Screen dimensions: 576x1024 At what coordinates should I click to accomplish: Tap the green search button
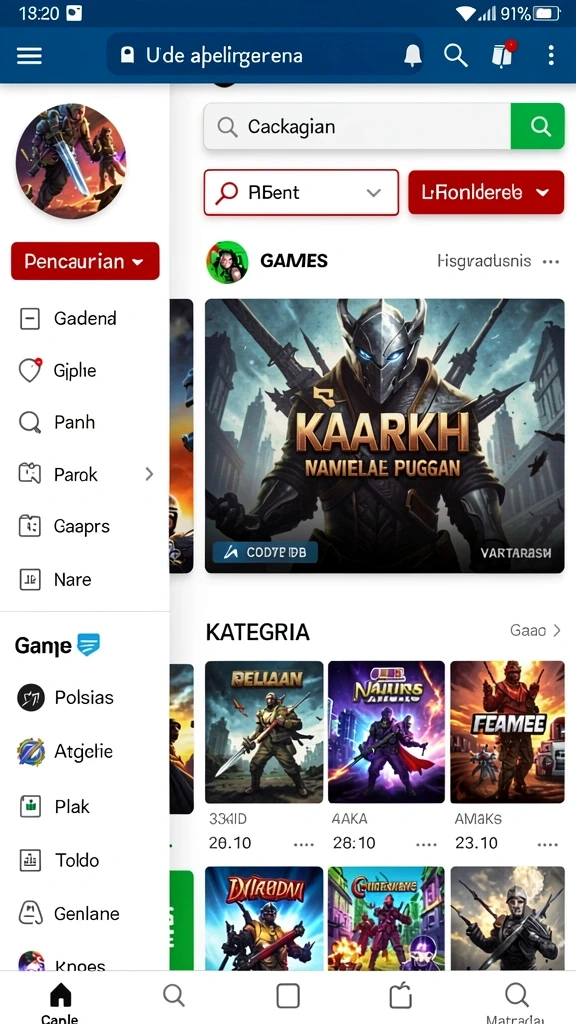tap(537, 127)
